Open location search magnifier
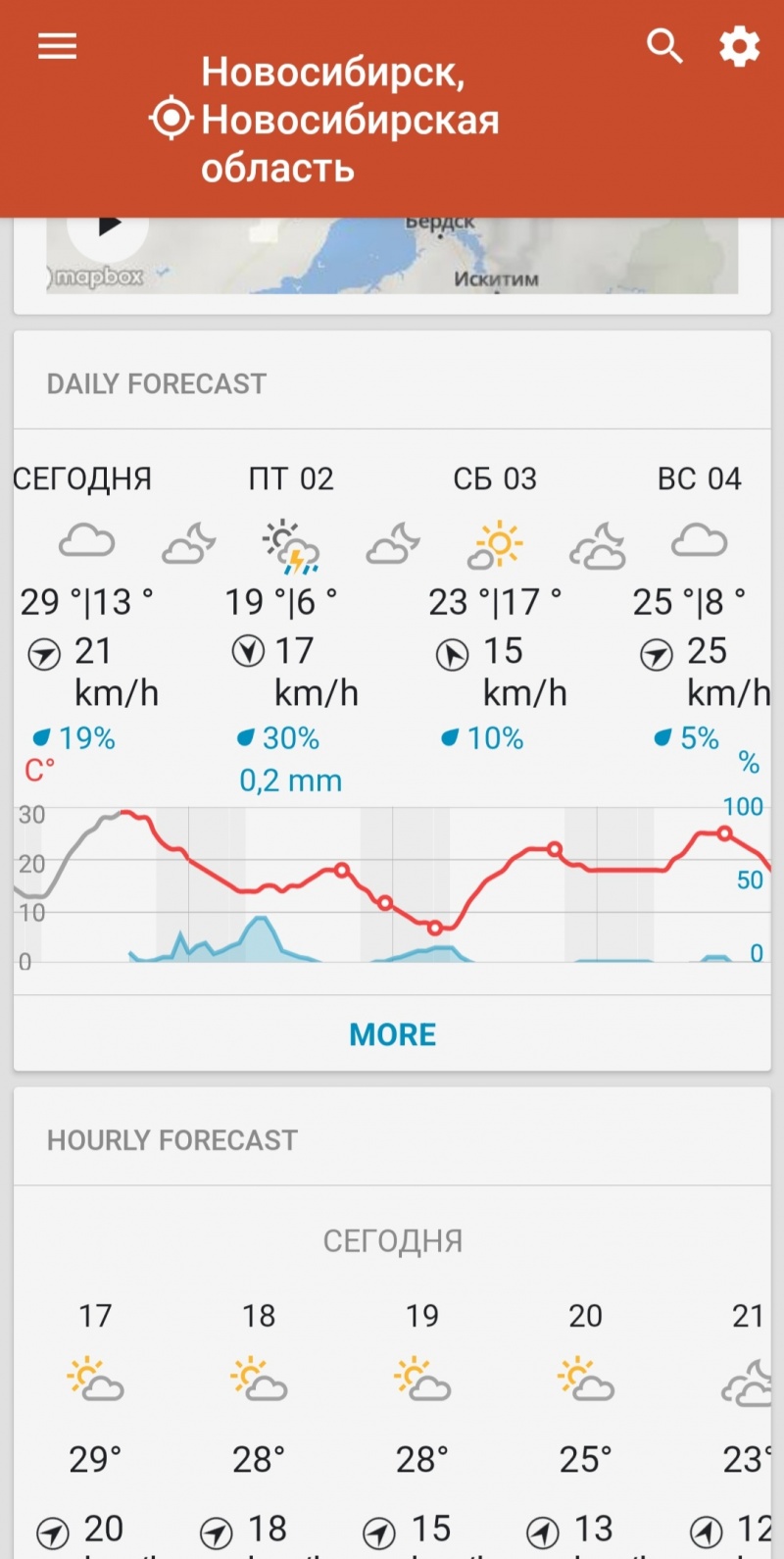 [664, 46]
